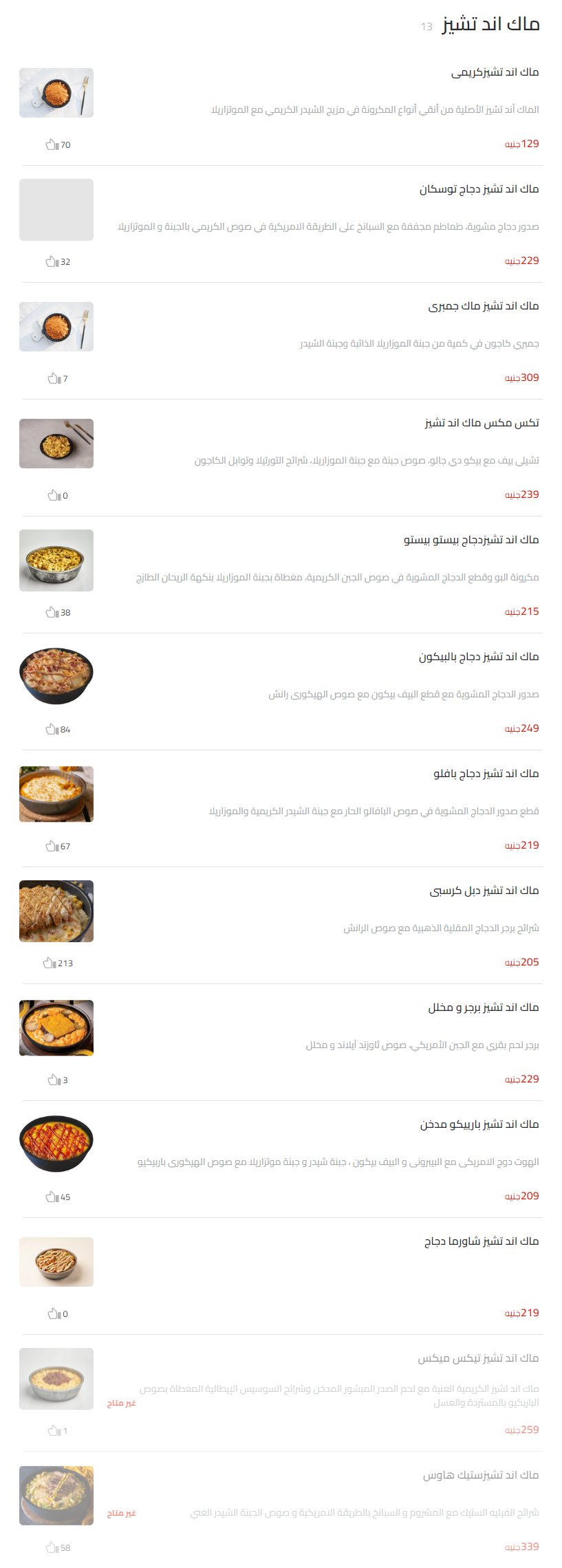Viewport: 562px width, 1568px height.
Task: Click the ماك اند تشيز section header
Action: click(x=492, y=23)
